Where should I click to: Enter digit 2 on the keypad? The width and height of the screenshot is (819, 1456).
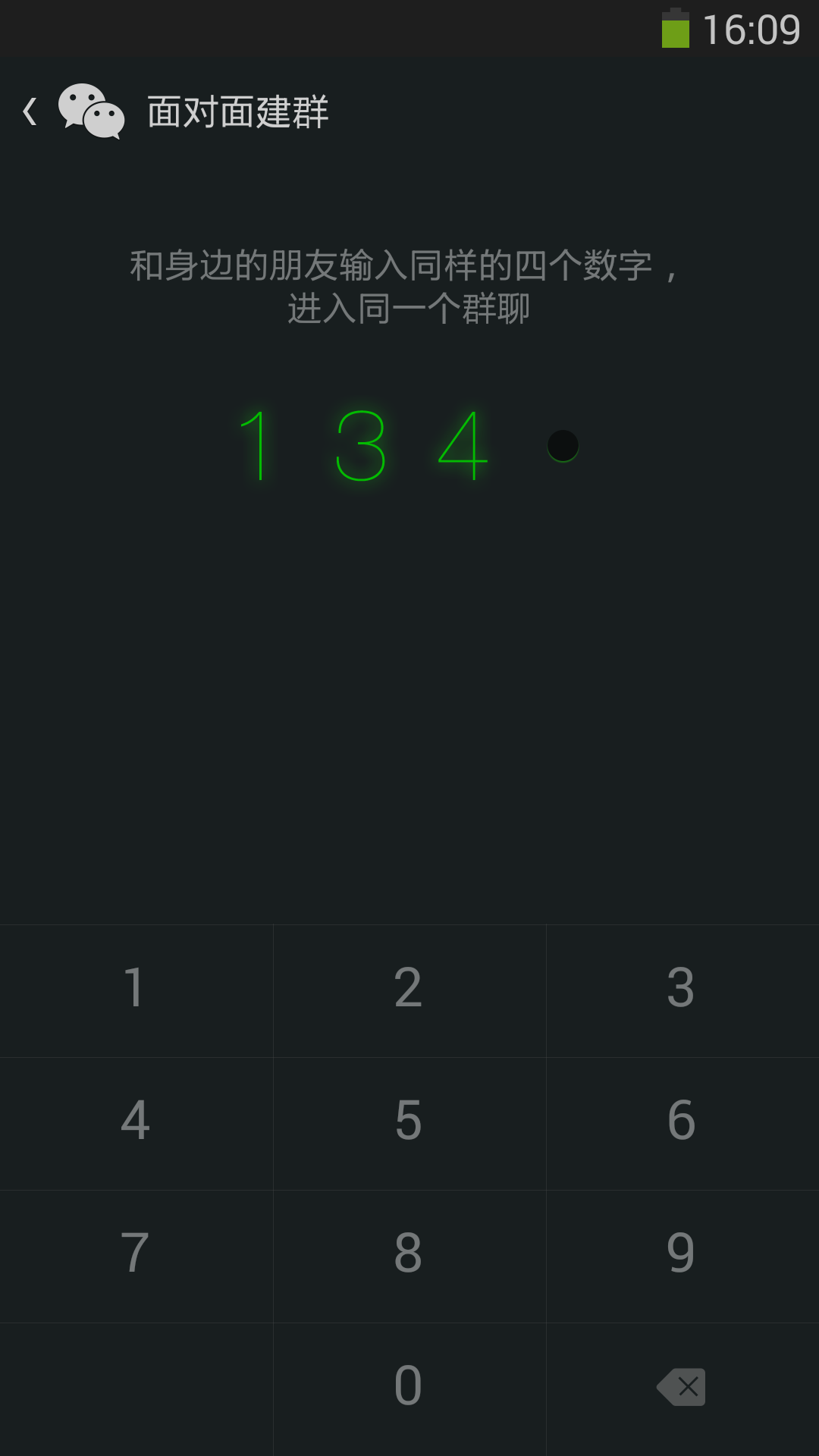409,990
